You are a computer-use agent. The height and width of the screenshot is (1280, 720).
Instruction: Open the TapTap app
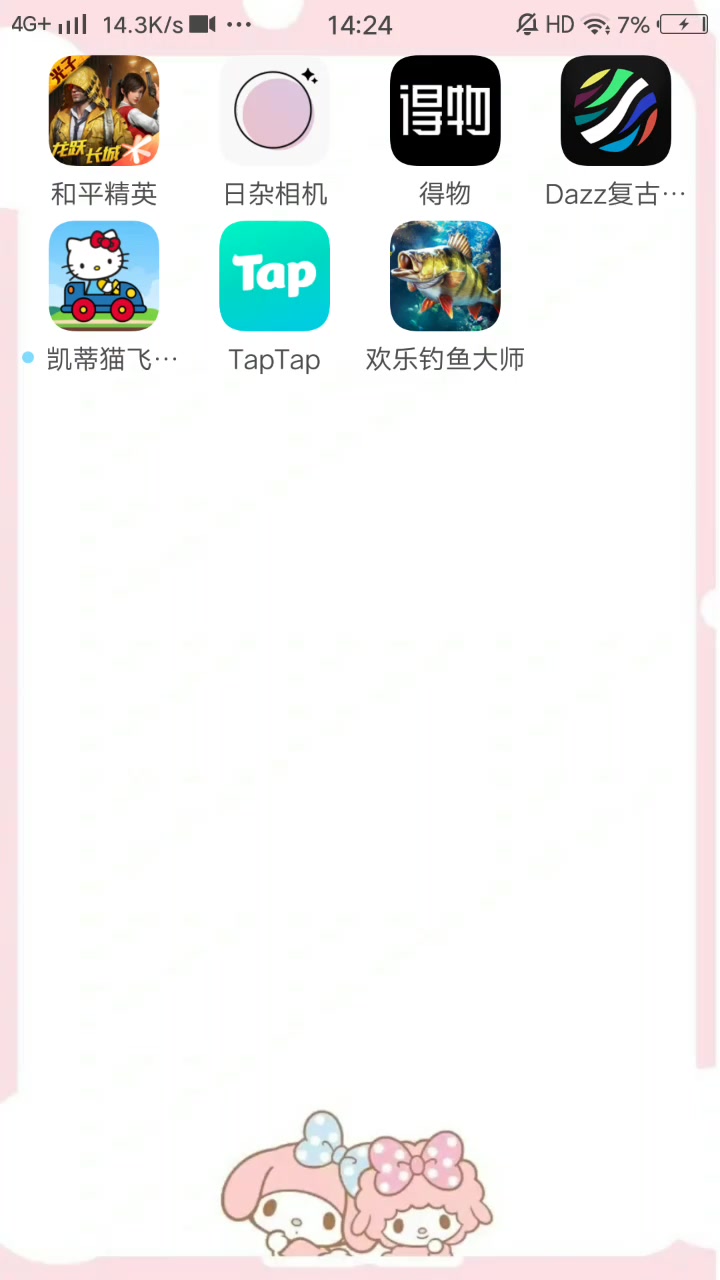pos(274,276)
